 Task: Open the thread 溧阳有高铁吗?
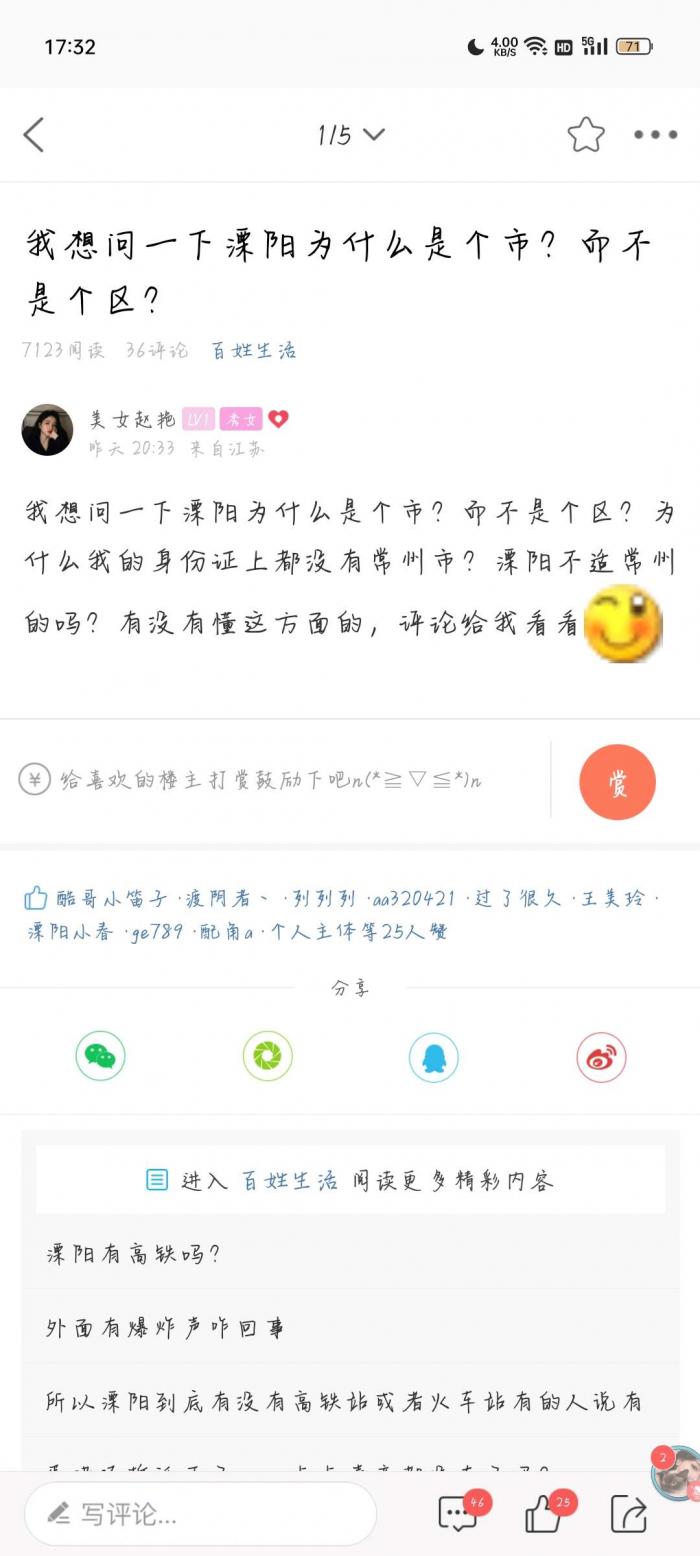tap(133, 1253)
